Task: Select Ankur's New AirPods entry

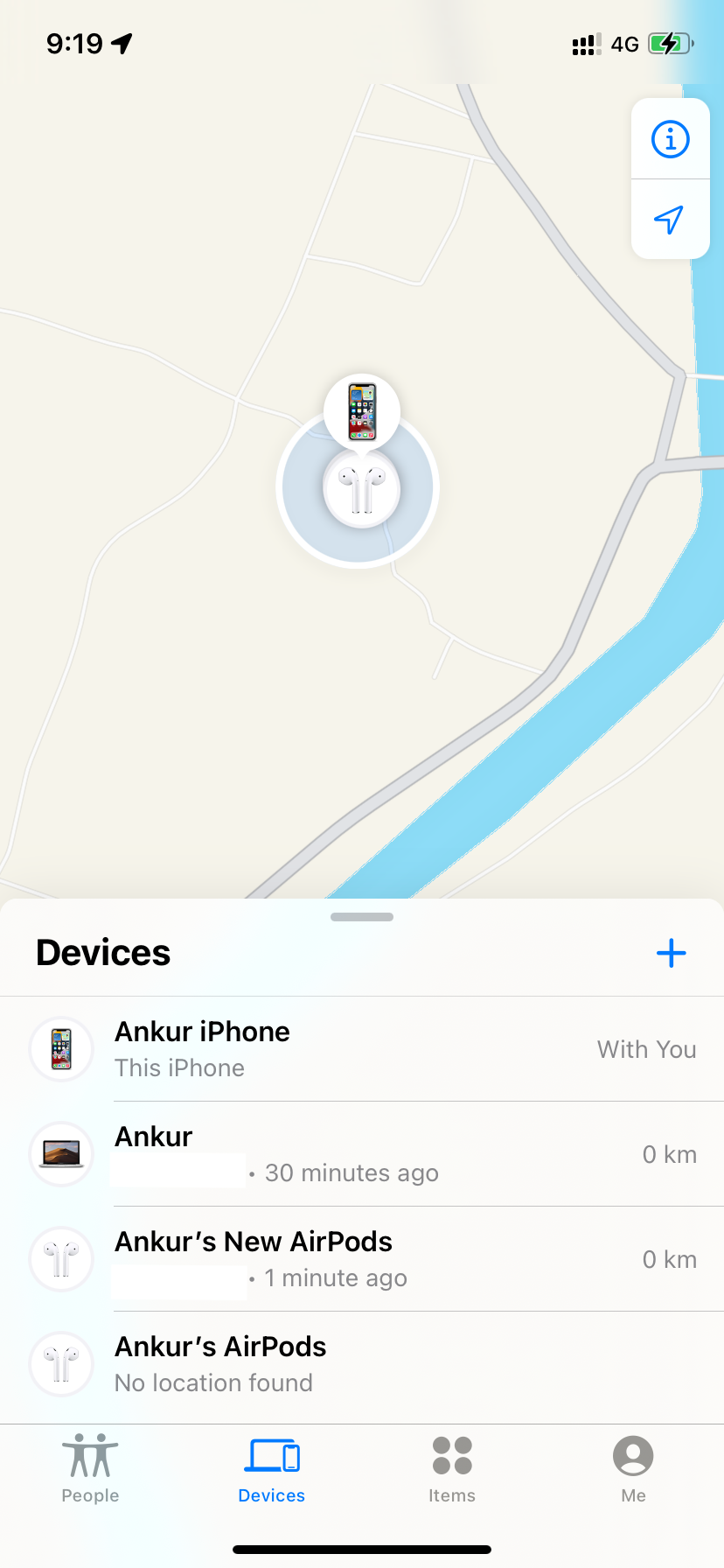Action: pyautogui.click(x=350, y=1258)
